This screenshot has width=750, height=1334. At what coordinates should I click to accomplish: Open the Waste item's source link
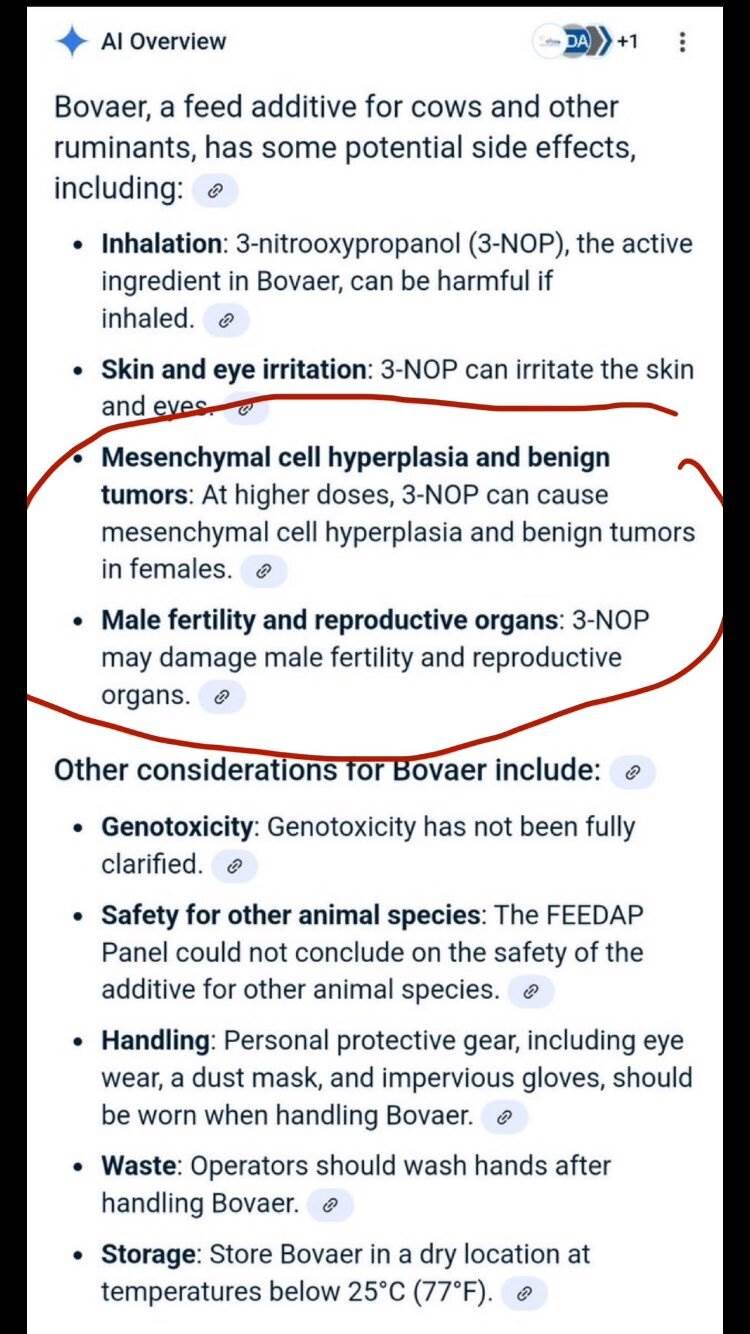coord(331,1205)
